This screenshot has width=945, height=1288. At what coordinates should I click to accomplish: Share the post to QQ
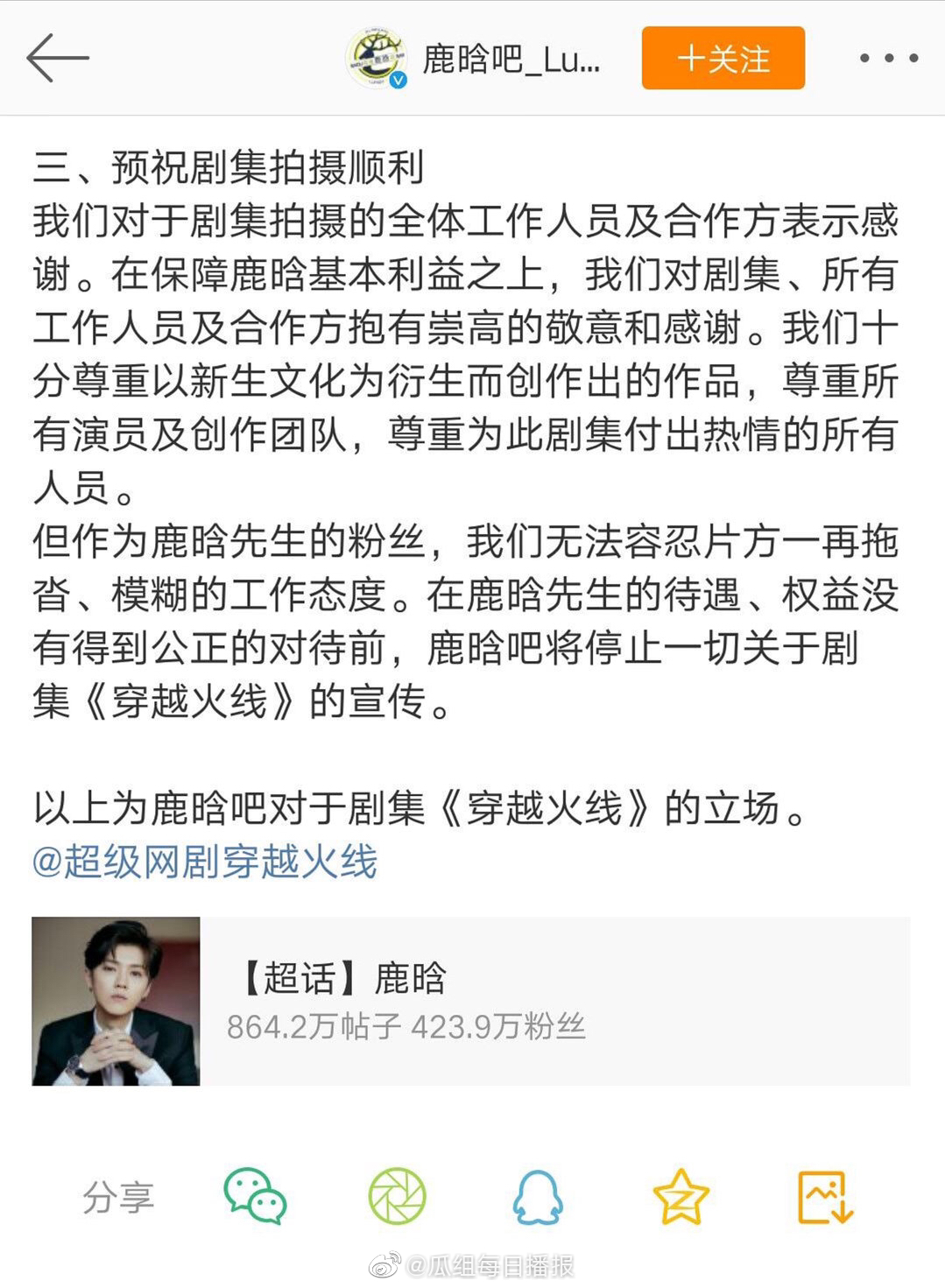click(537, 1196)
